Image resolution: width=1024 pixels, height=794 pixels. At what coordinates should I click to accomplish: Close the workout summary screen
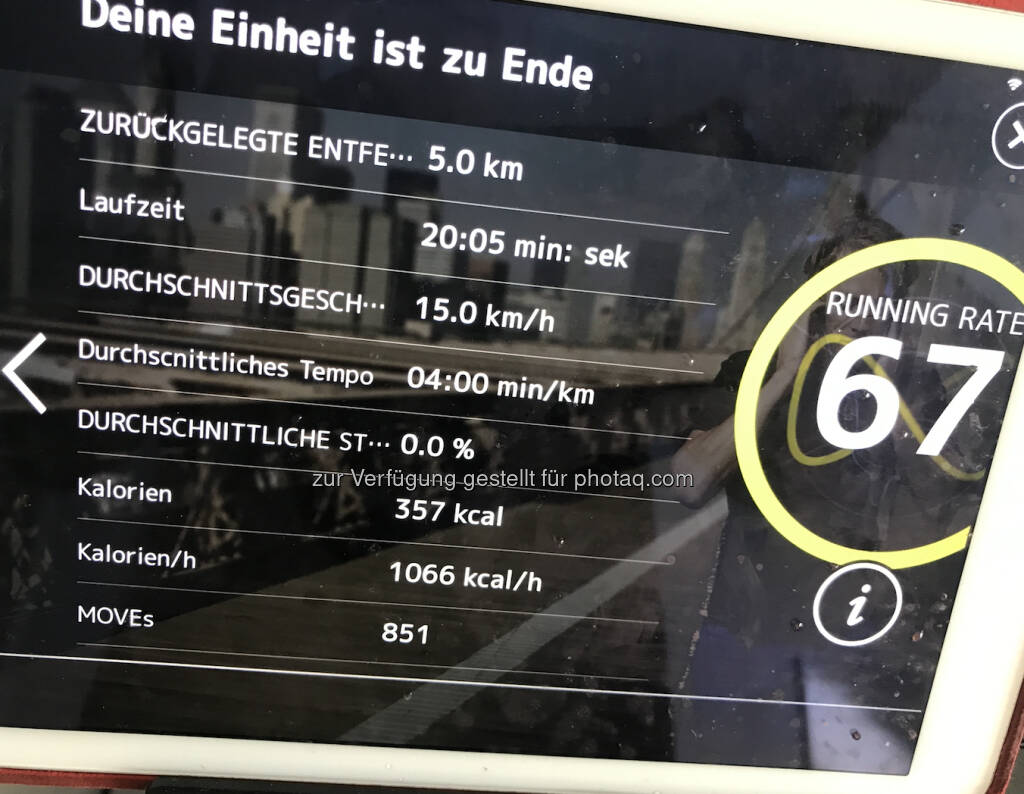pyautogui.click(x=1010, y=139)
